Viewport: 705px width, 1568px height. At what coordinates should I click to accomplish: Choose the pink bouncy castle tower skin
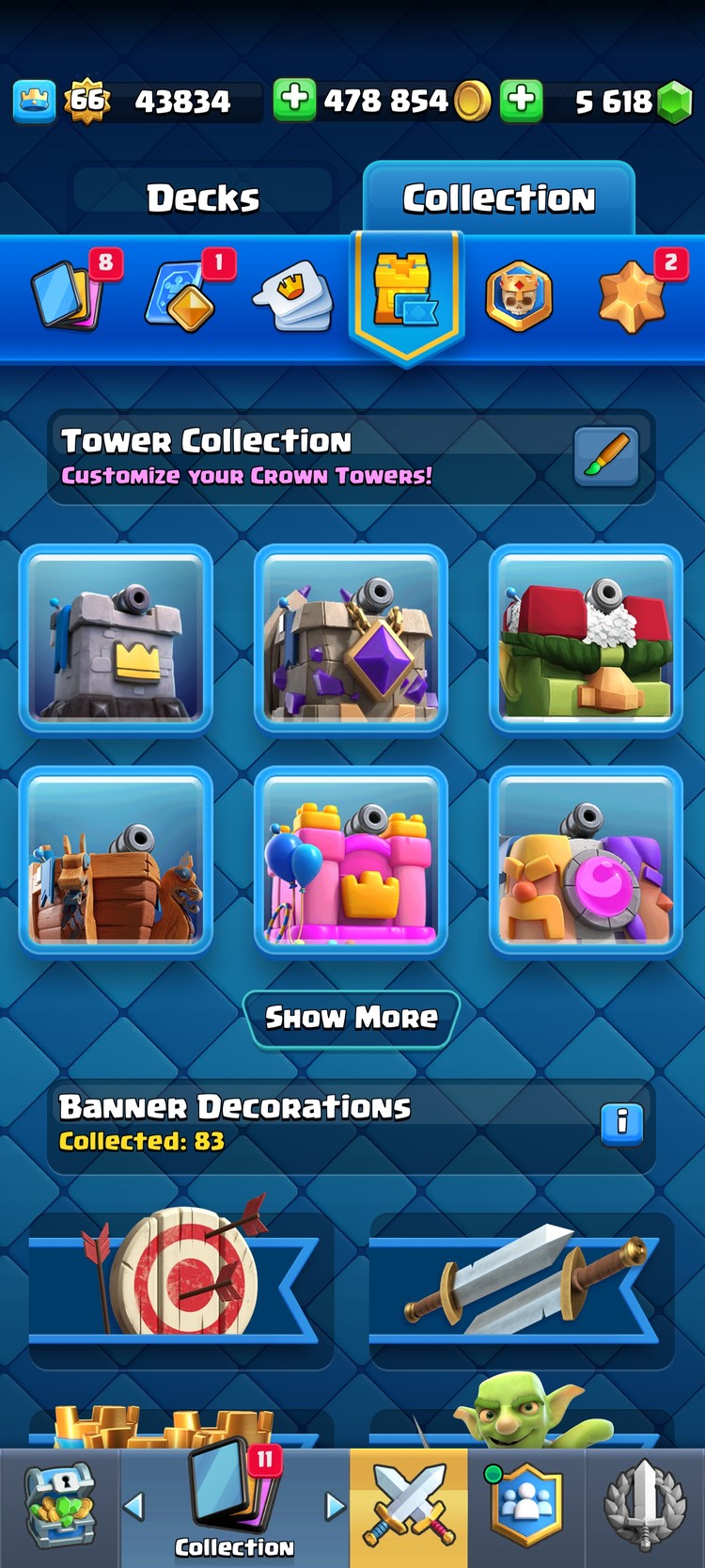point(351,861)
